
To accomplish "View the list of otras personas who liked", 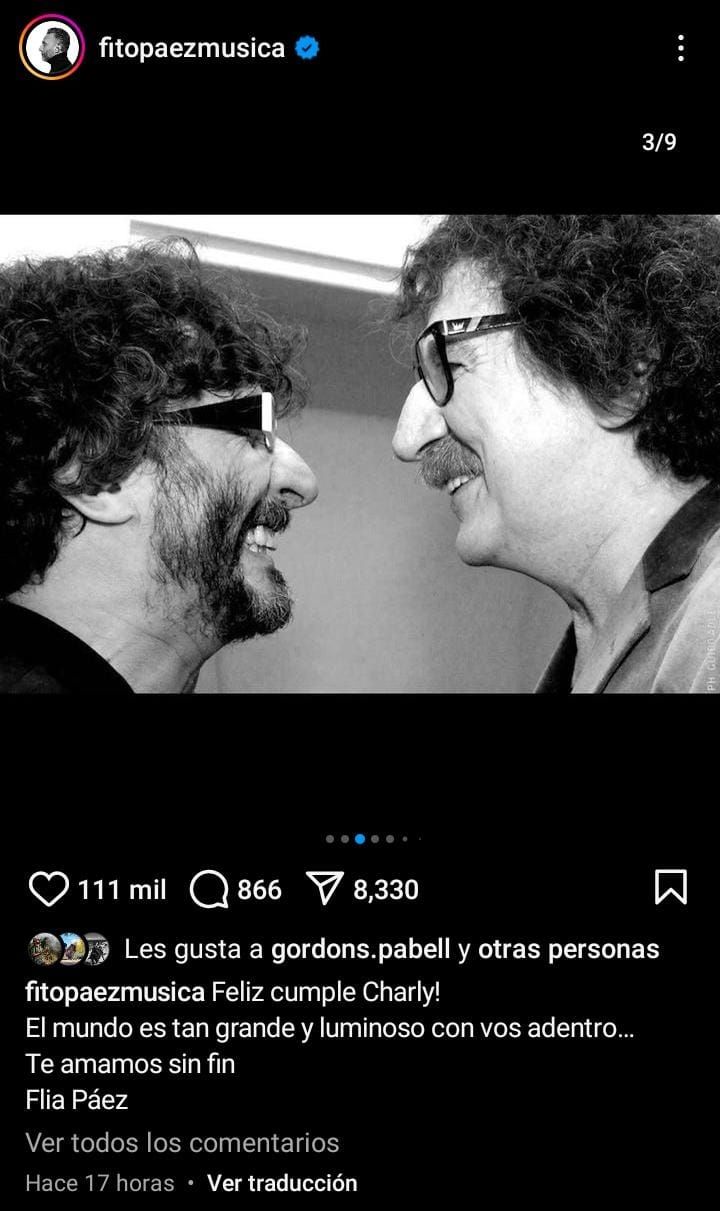I will tap(568, 949).
